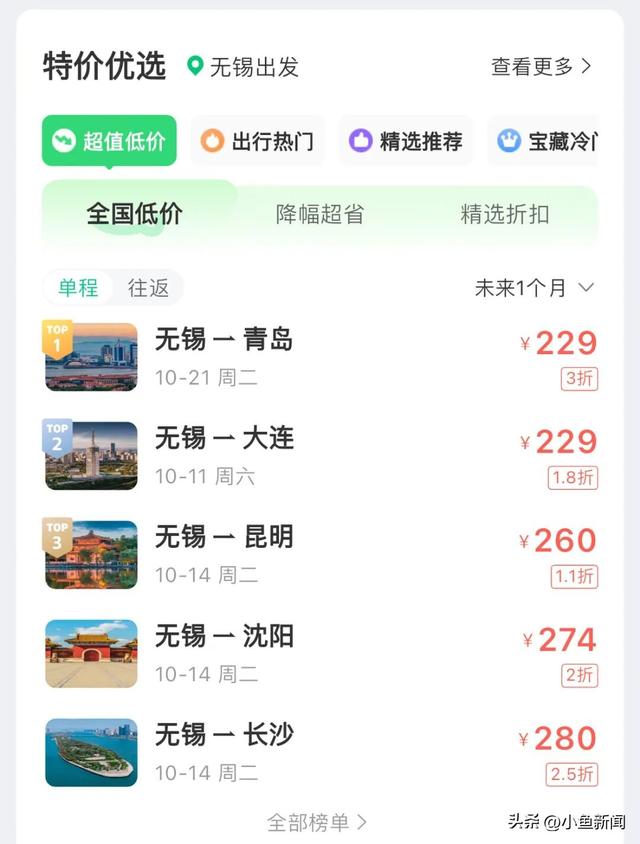Choose 单程 one-way trips
640x844 pixels.
[78, 288]
